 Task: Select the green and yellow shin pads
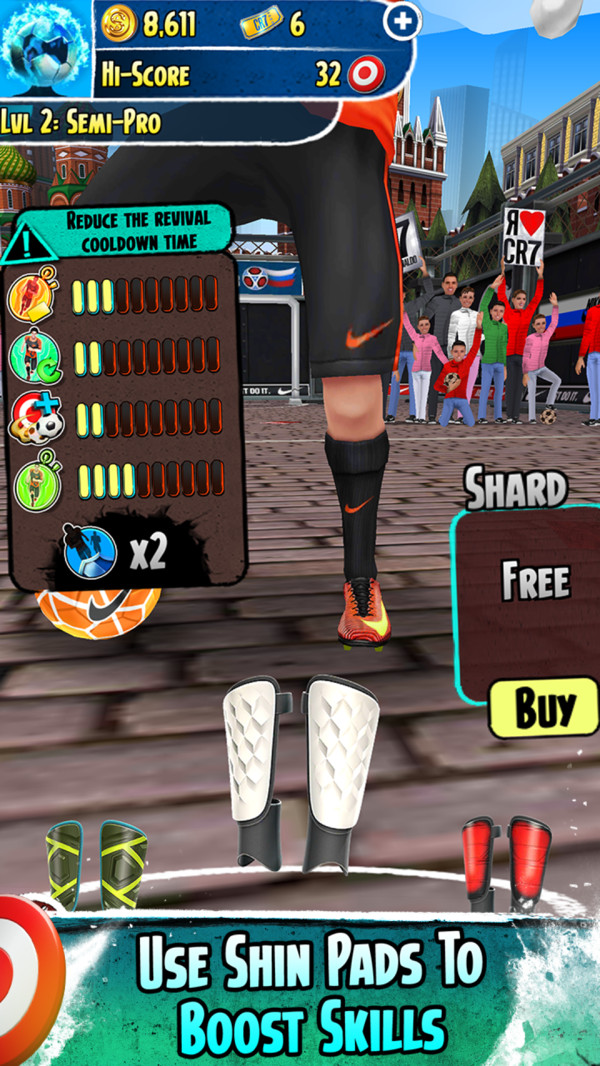(96, 865)
